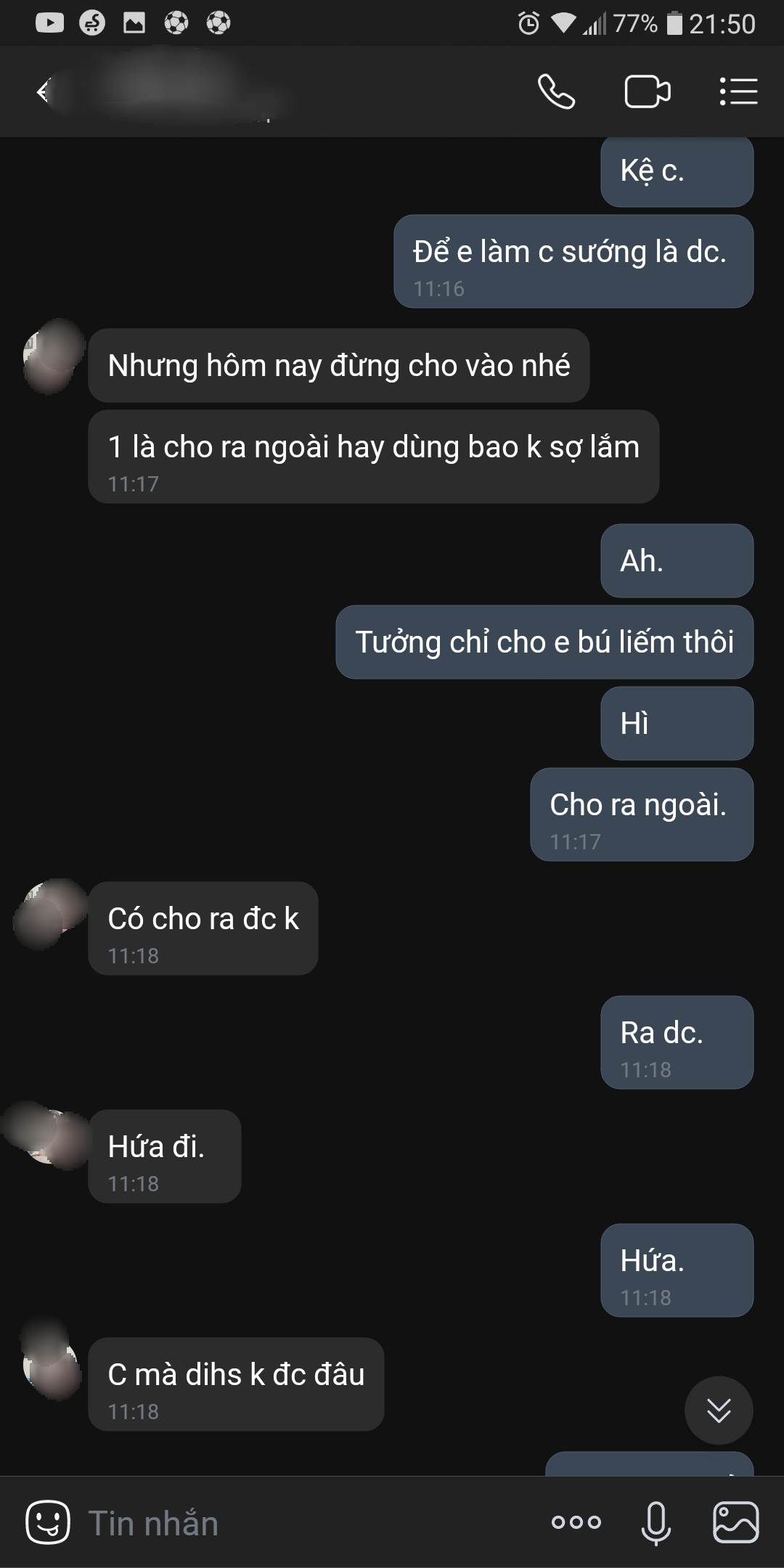Open the sticker and emoji picker

tap(48, 1522)
